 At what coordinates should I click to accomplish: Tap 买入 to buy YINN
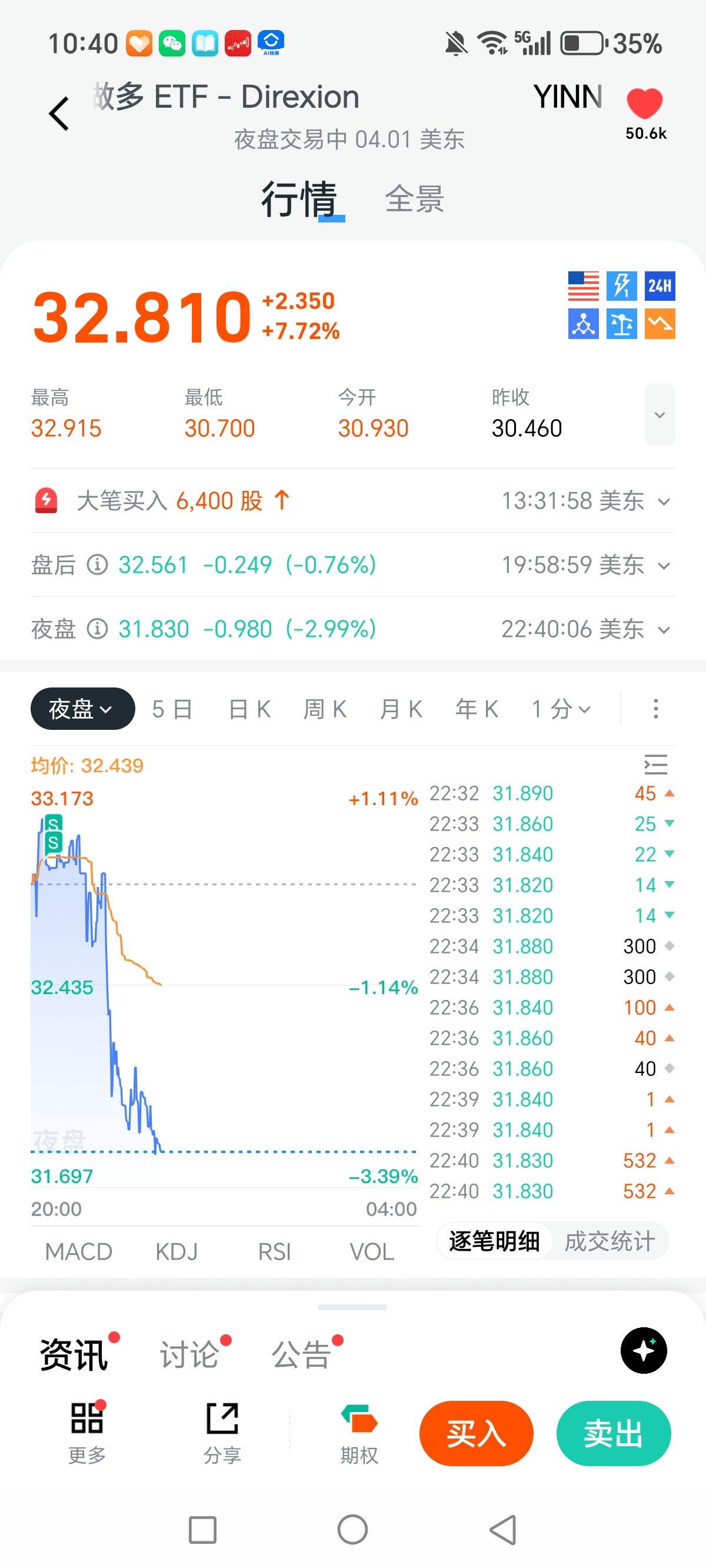[x=476, y=1433]
